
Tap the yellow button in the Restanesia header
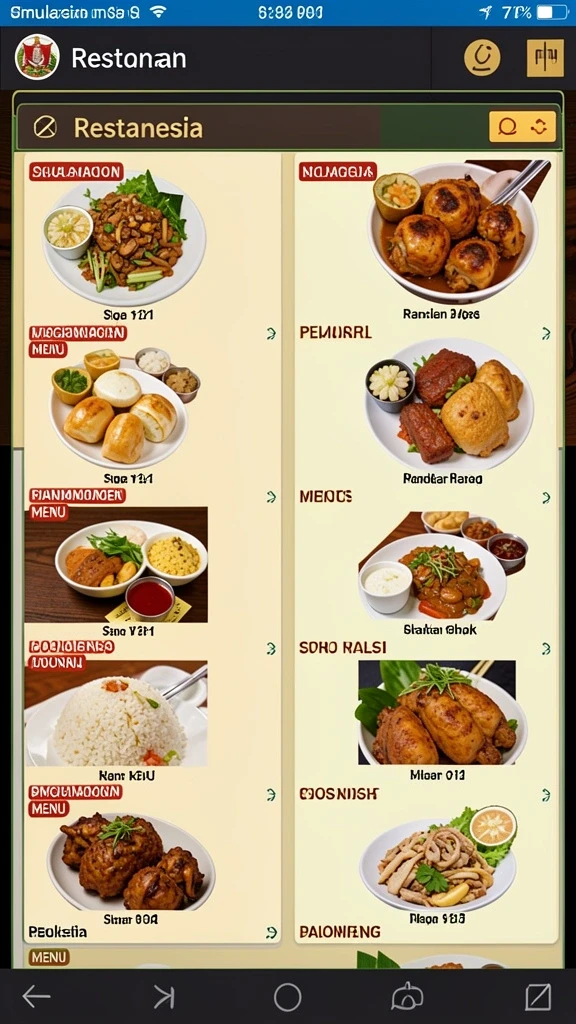click(522, 127)
